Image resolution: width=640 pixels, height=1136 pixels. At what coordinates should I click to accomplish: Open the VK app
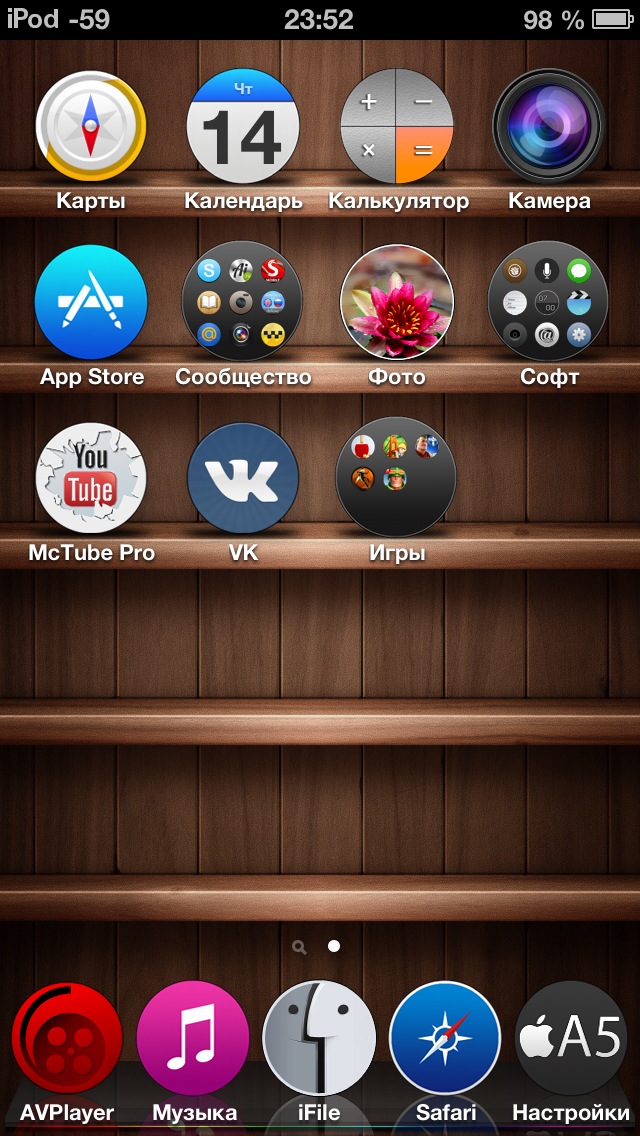click(243, 478)
